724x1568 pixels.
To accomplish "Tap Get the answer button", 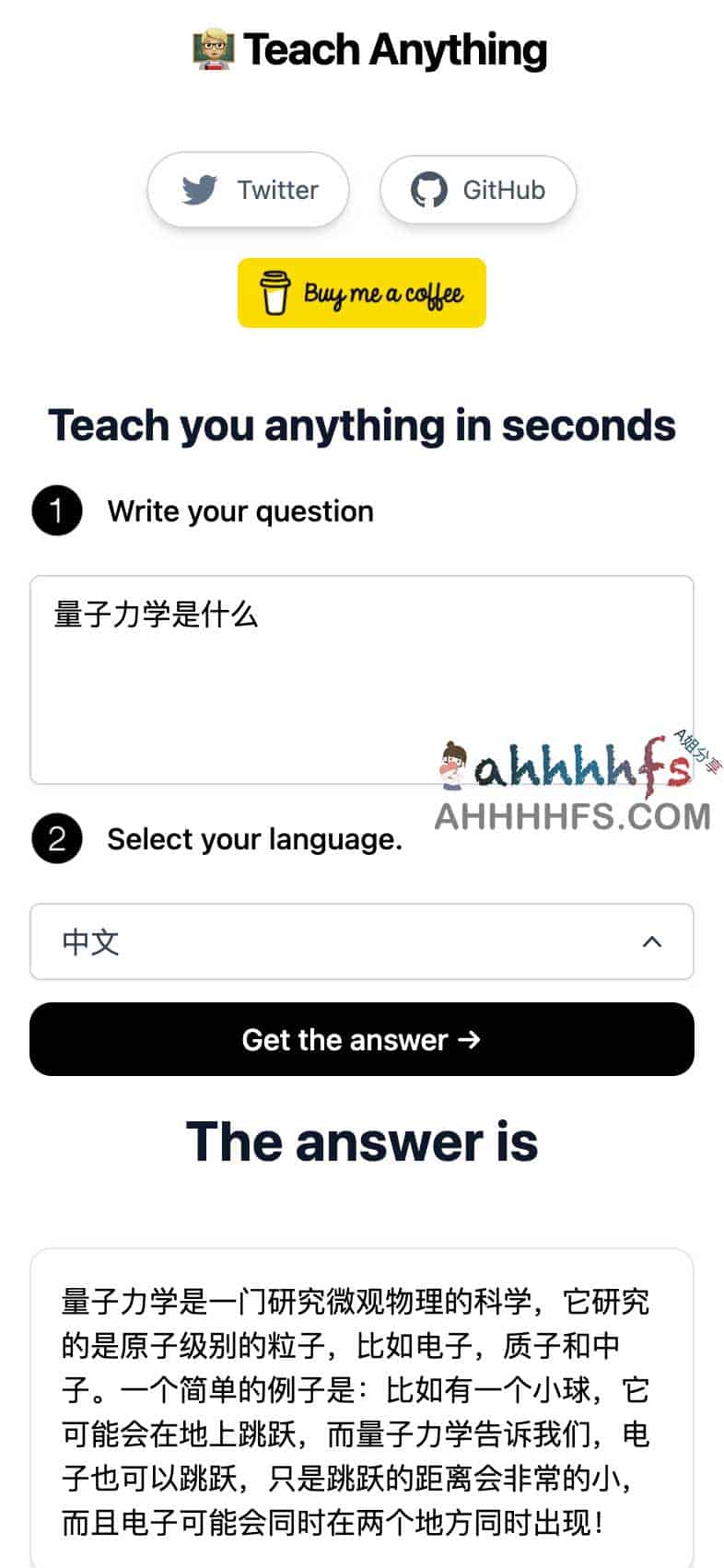I will tap(361, 1039).
